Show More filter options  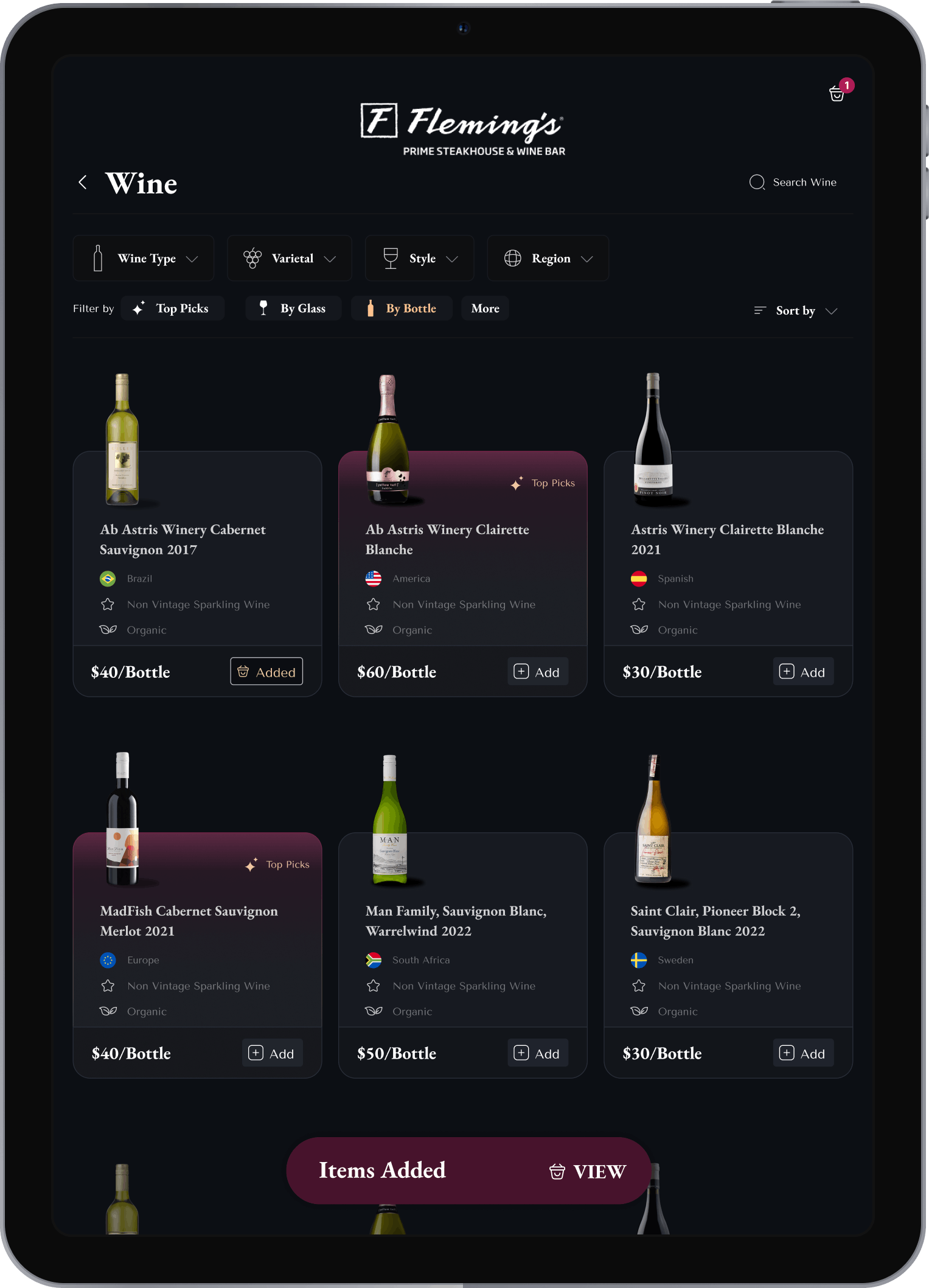485,308
